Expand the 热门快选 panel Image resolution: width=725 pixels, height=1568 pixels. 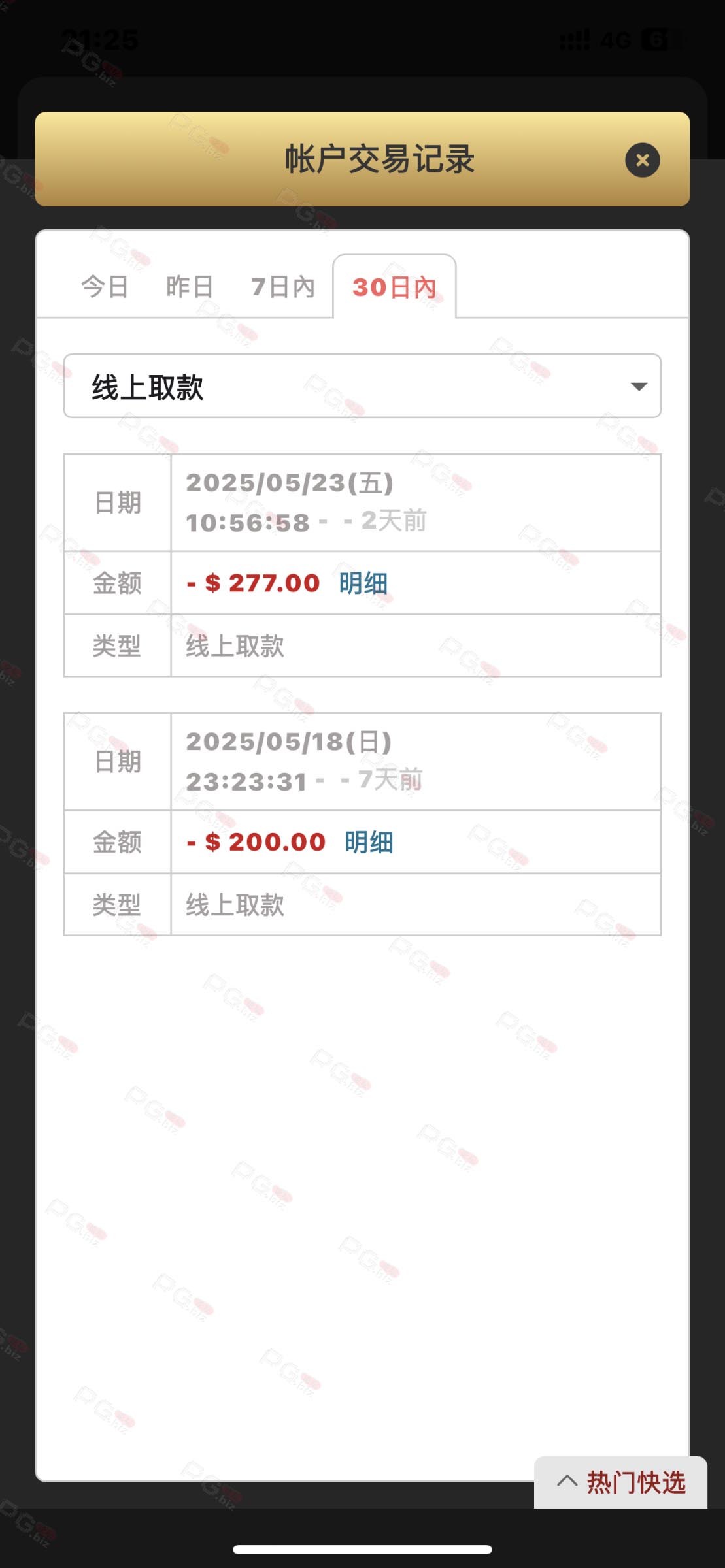620,1482
